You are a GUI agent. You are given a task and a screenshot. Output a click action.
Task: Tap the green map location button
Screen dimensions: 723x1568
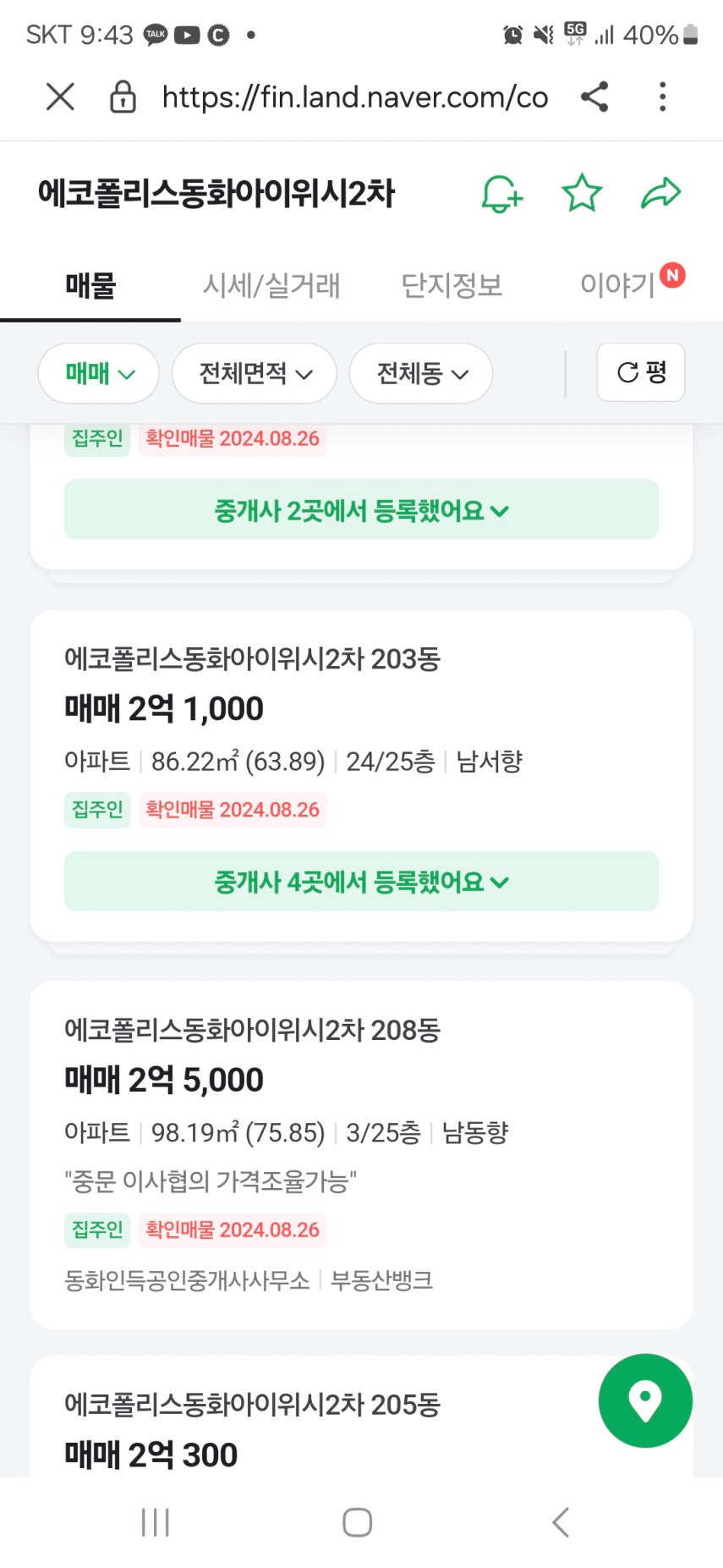click(645, 1401)
